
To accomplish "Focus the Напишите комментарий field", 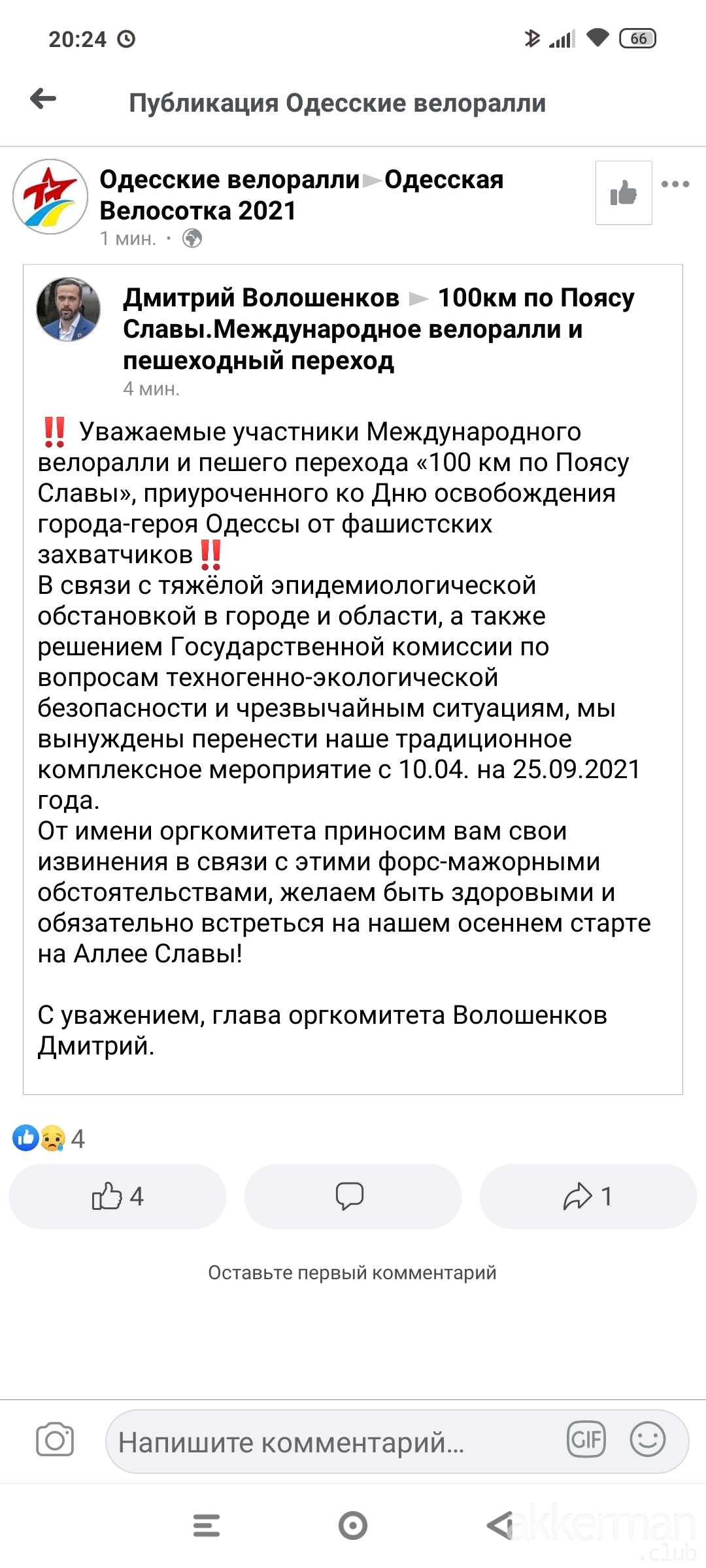I will 327,1442.
